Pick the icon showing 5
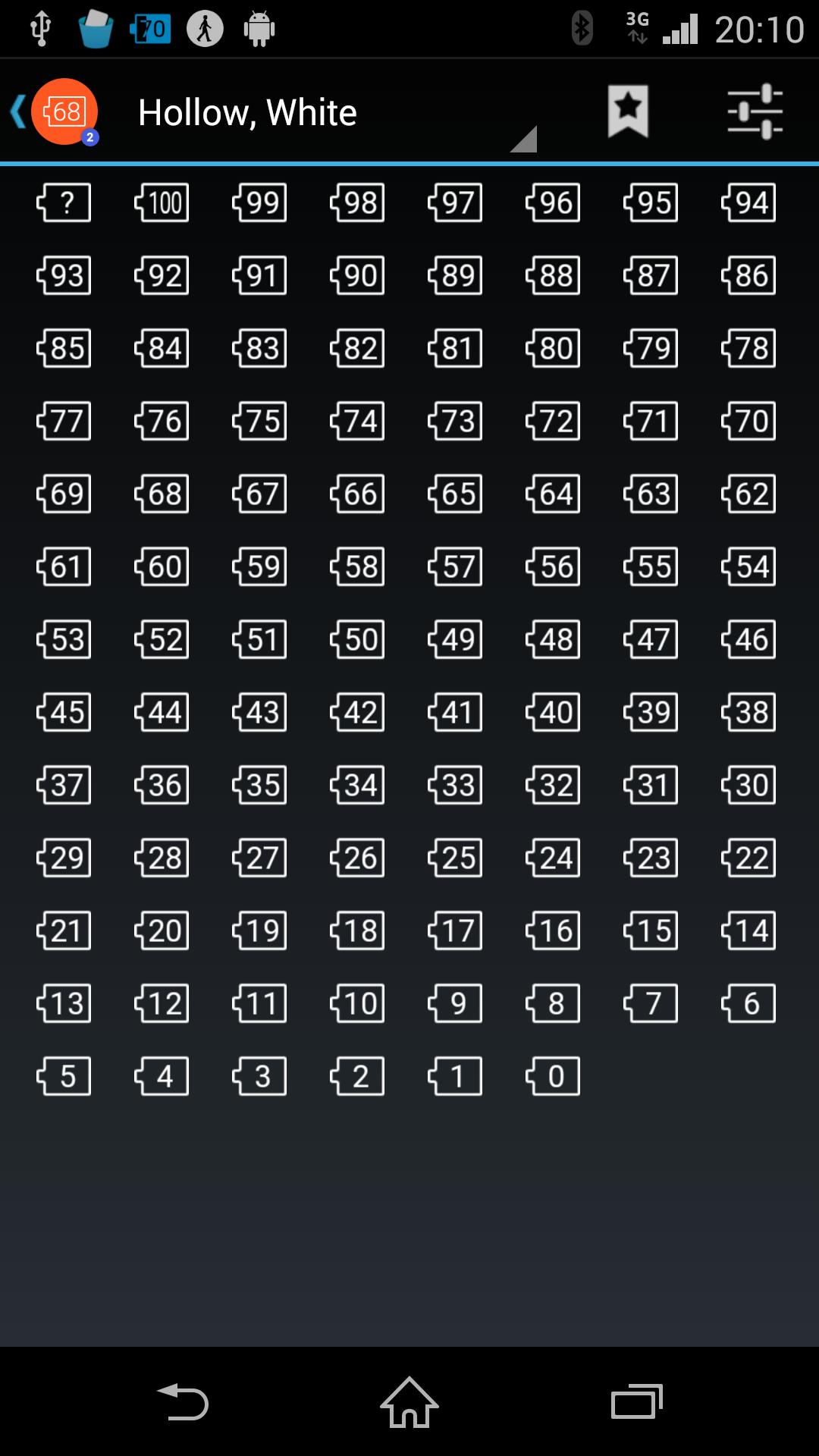Screen dimensions: 819x1456 [x=64, y=1076]
